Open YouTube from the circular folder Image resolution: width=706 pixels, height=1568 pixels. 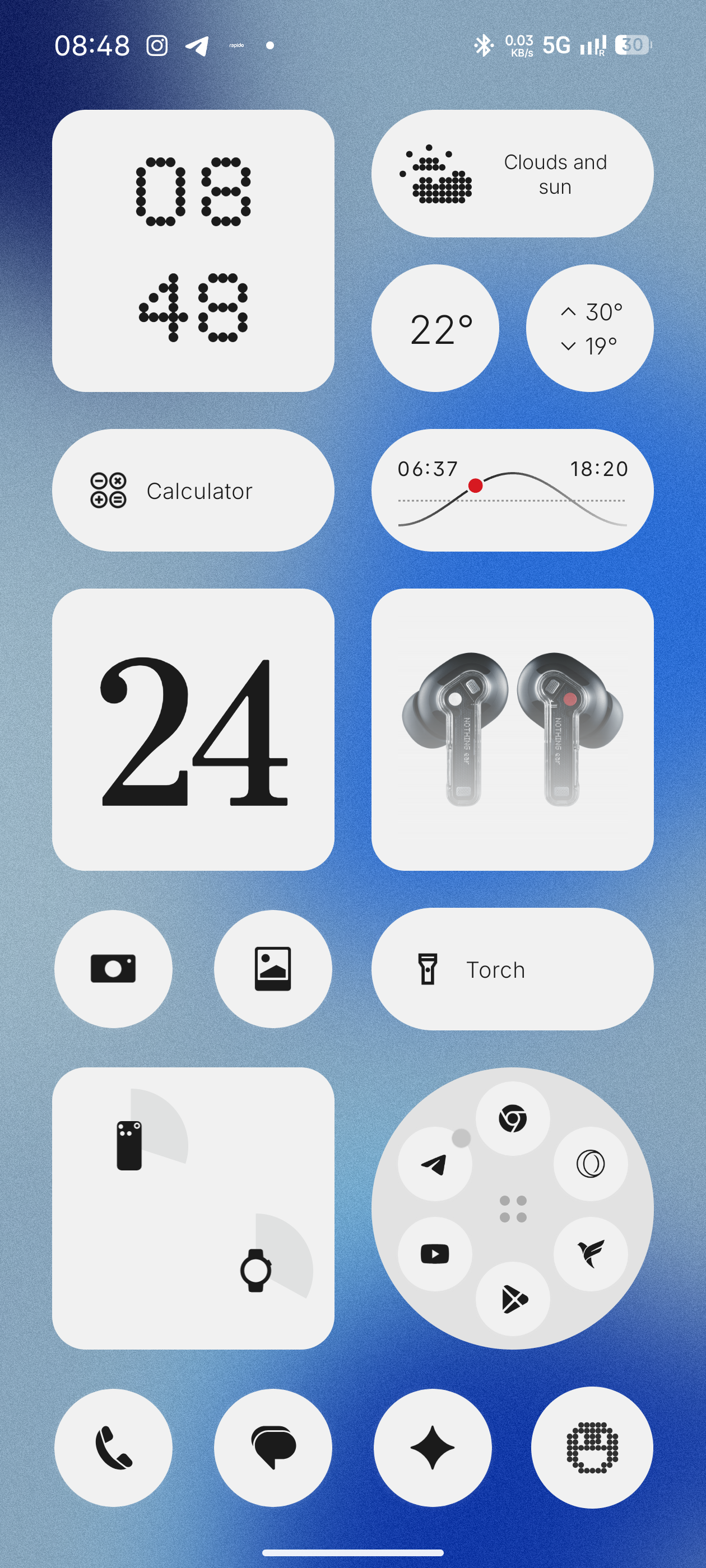click(434, 1254)
